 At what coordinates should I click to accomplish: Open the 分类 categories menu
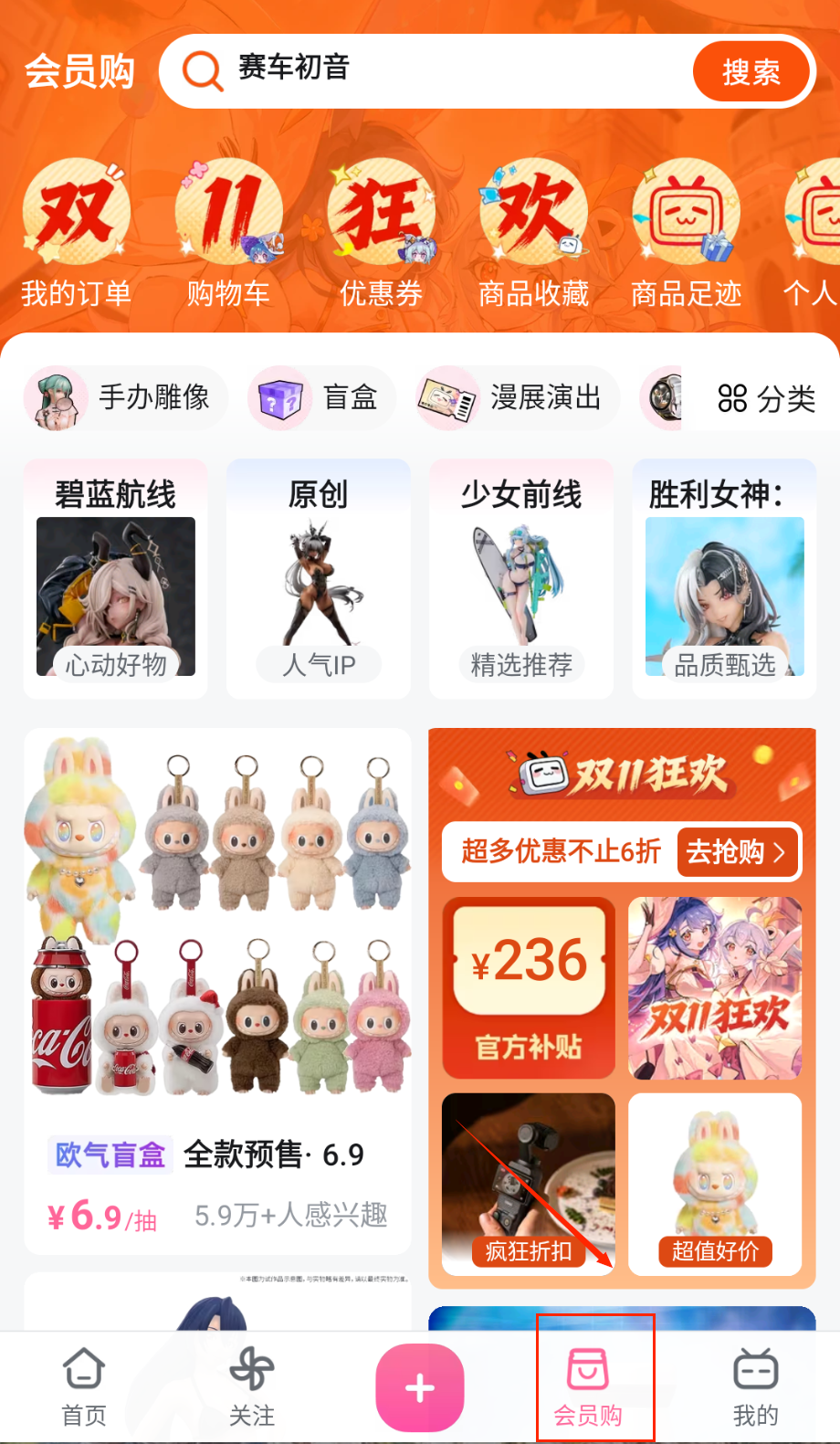766,398
